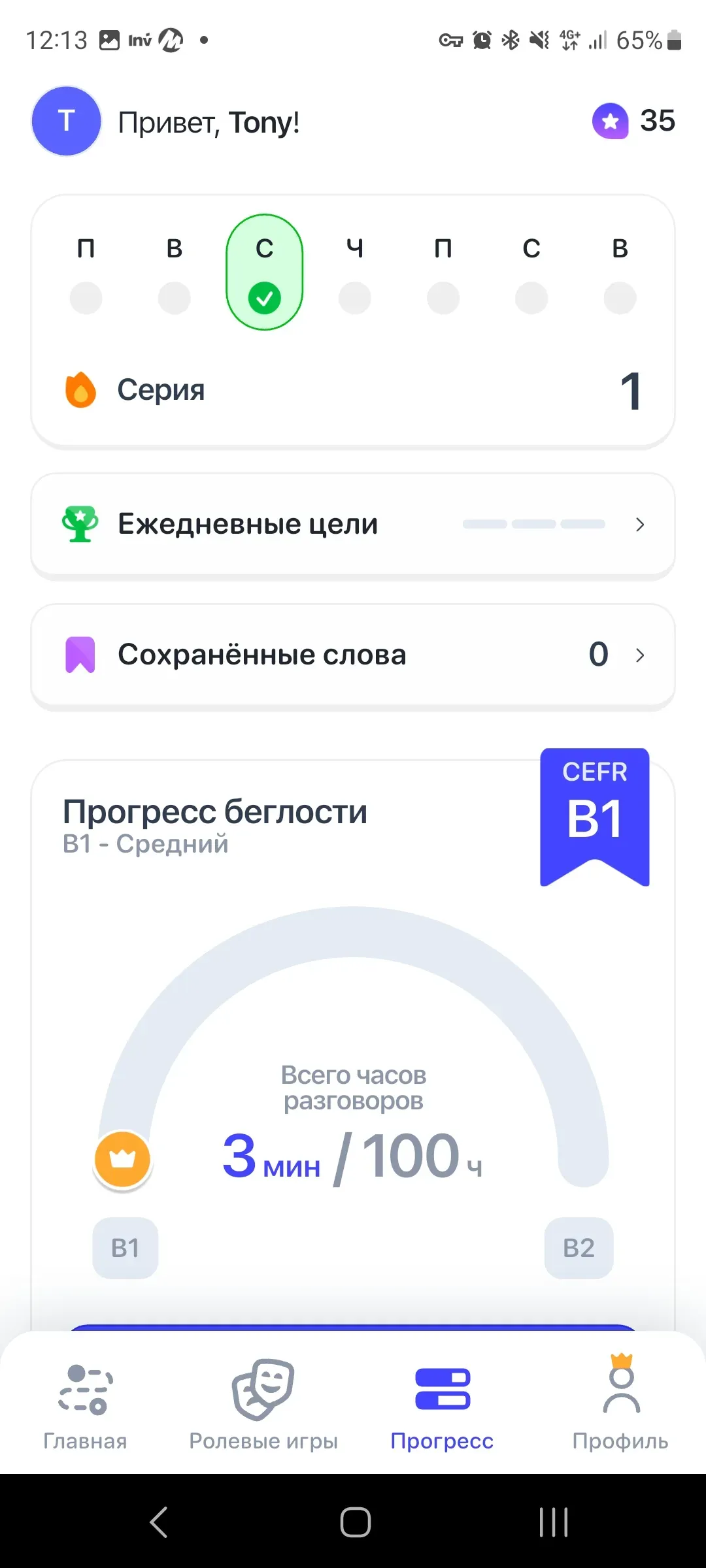Select Thursday's empty circle in the weekly streak
This screenshot has width=706, height=1568.
click(354, 297)
